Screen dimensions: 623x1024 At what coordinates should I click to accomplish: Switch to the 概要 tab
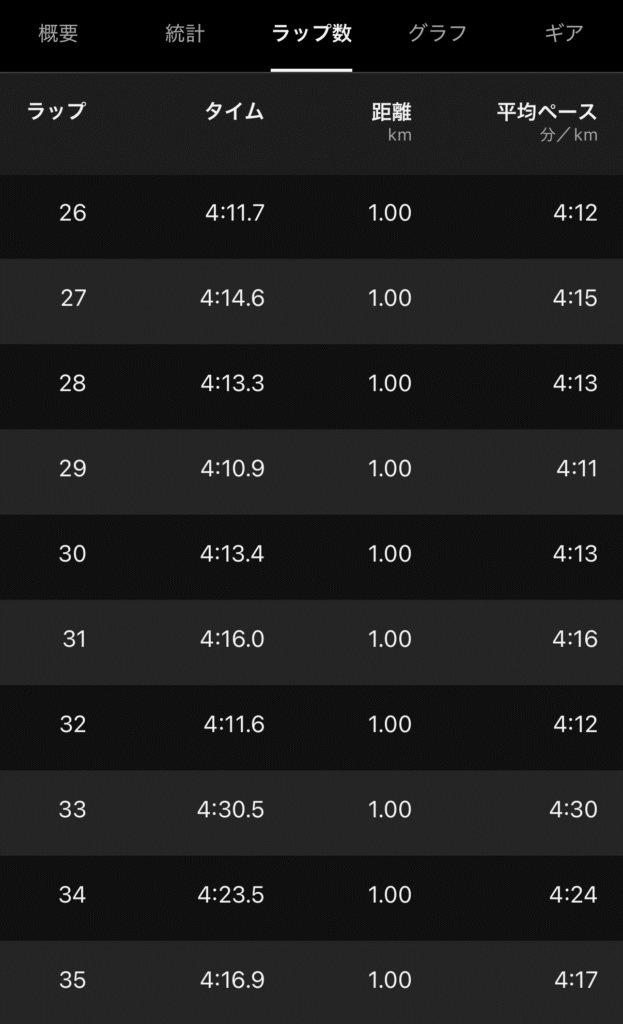[58, 34]
